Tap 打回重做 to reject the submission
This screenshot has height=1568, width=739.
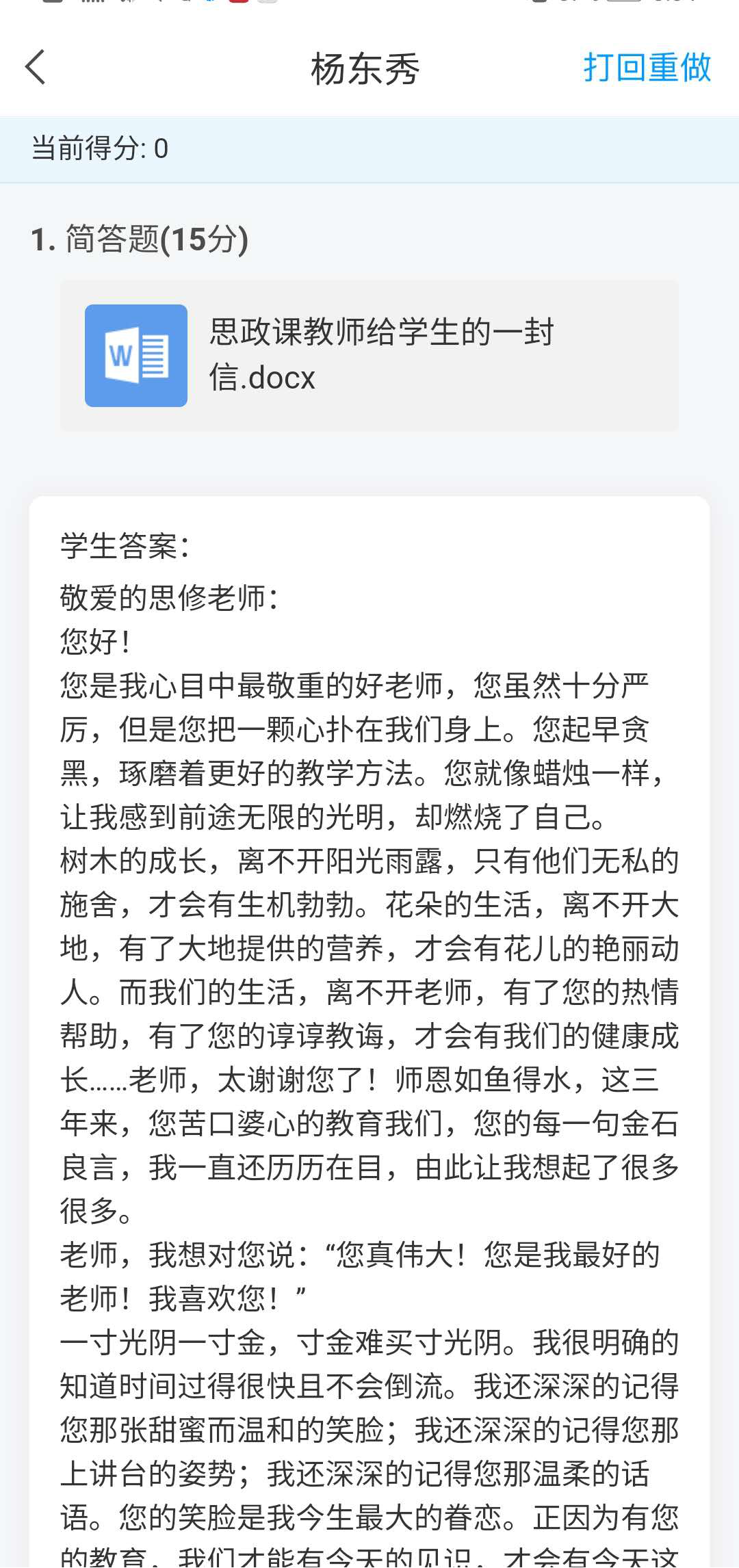(x=647, y=68)
